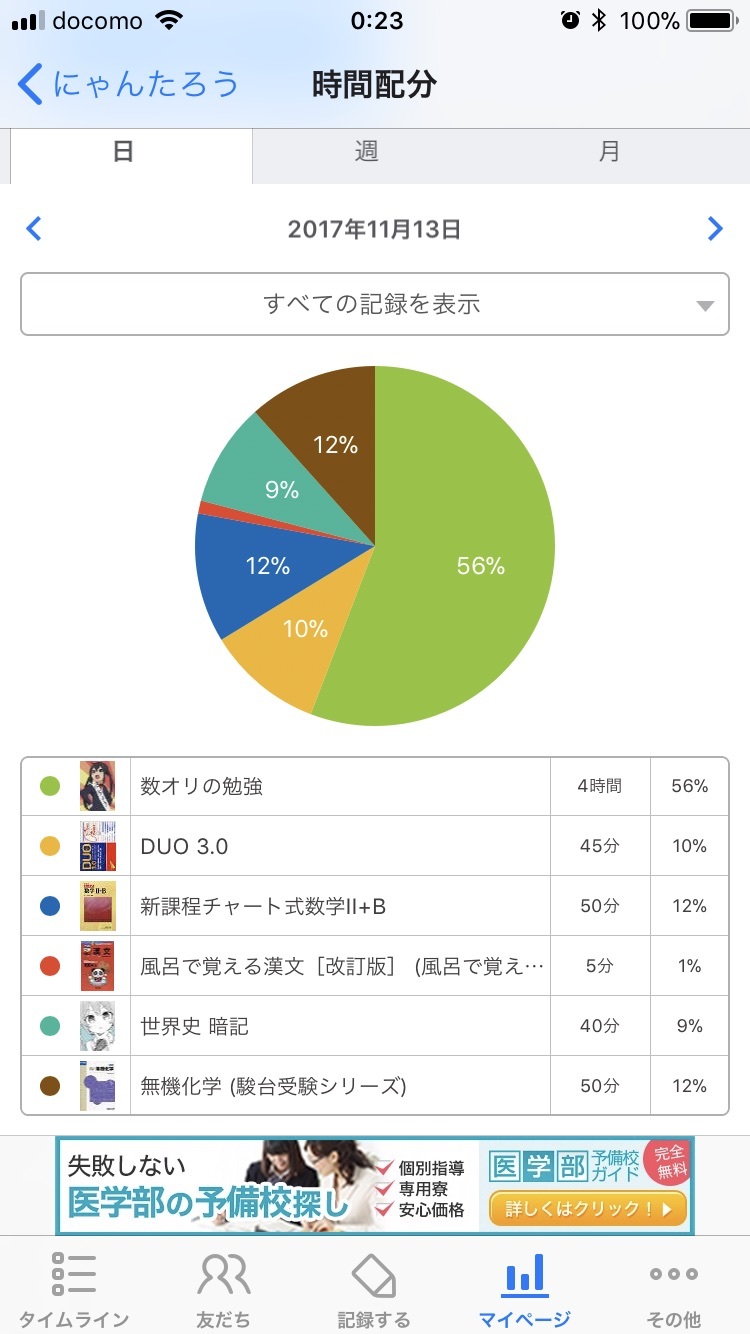750x1334 pixels.
Task: Select the 日 tab
Action: [123, 152]
